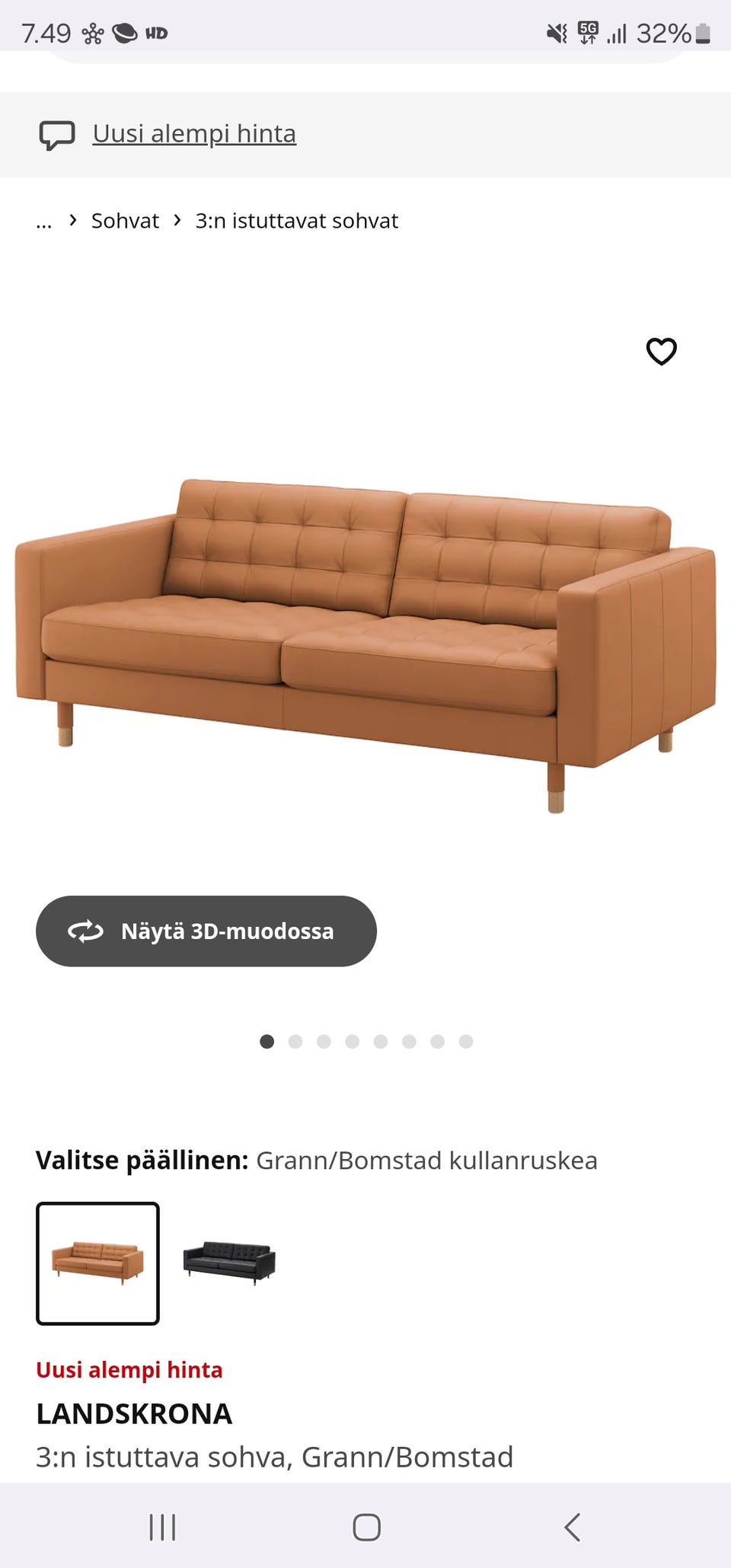Open the main sofa product image
This screenshot has height=1568, width=731.
365,646
